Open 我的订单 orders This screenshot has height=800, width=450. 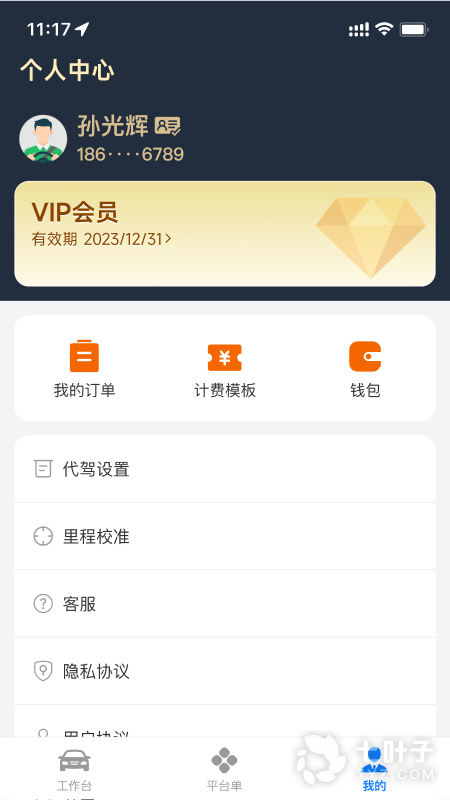click(84, 369)
